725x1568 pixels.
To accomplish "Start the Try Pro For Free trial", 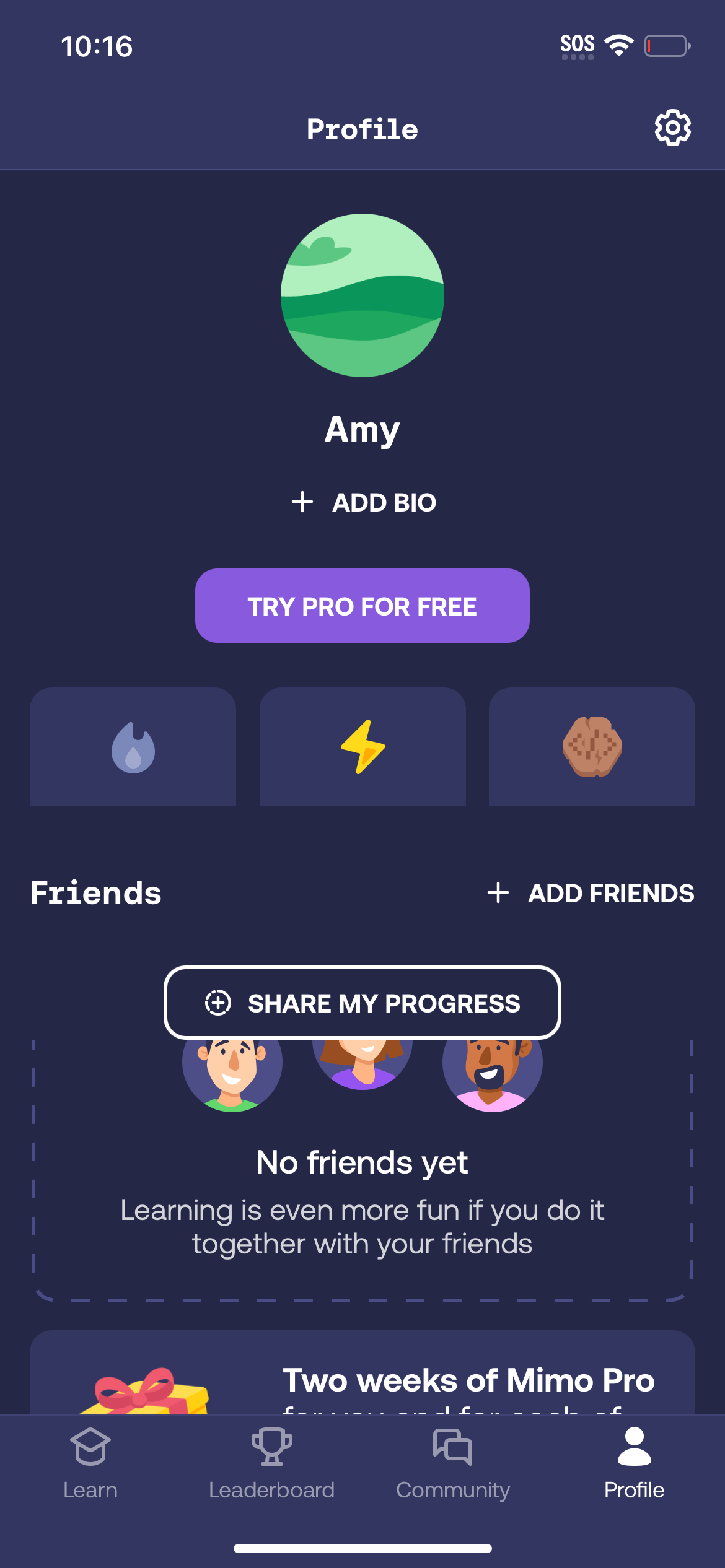I will pos(362,606).
